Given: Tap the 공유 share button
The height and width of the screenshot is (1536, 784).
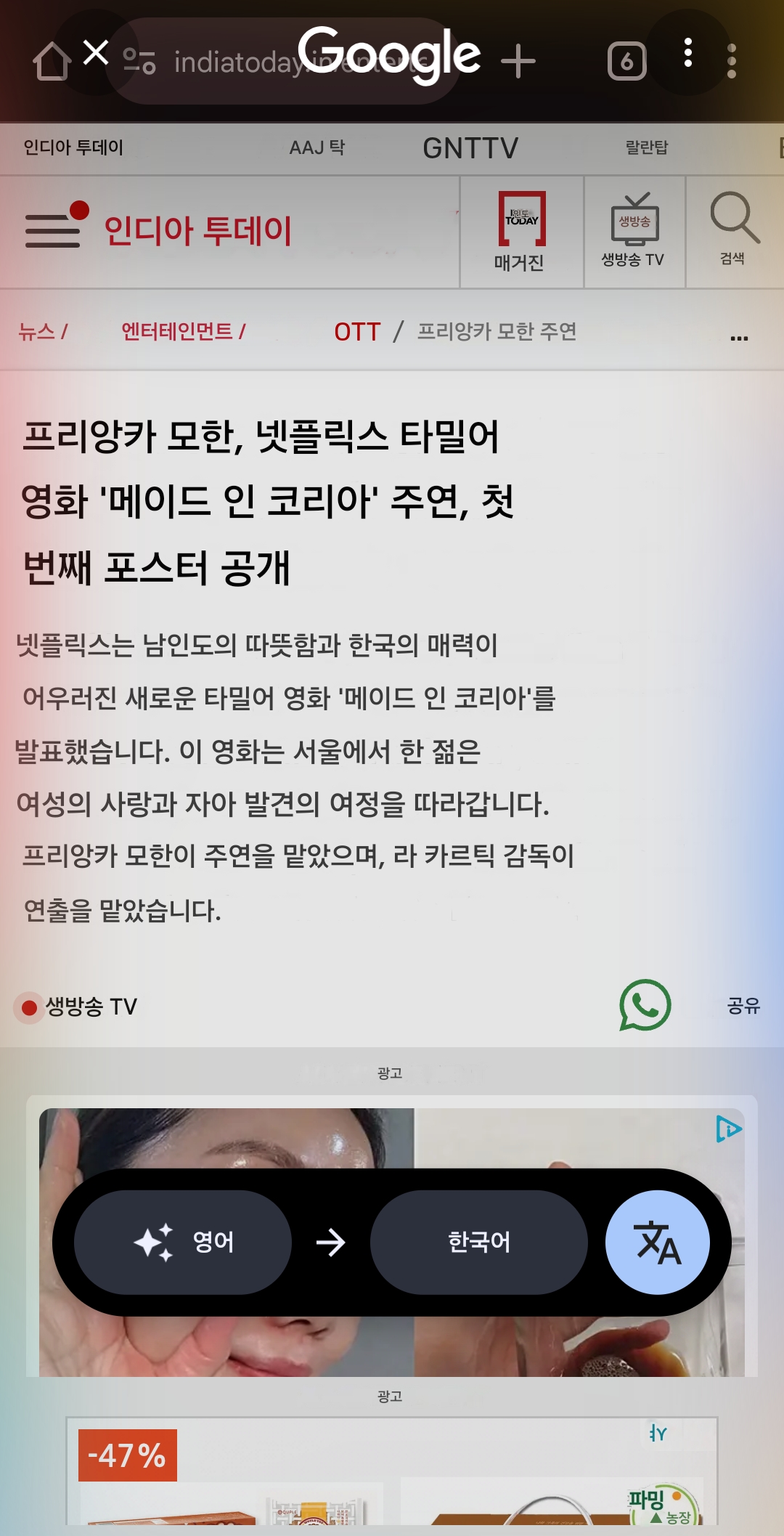Looking at the screenshot, I should coord(743,1006).
